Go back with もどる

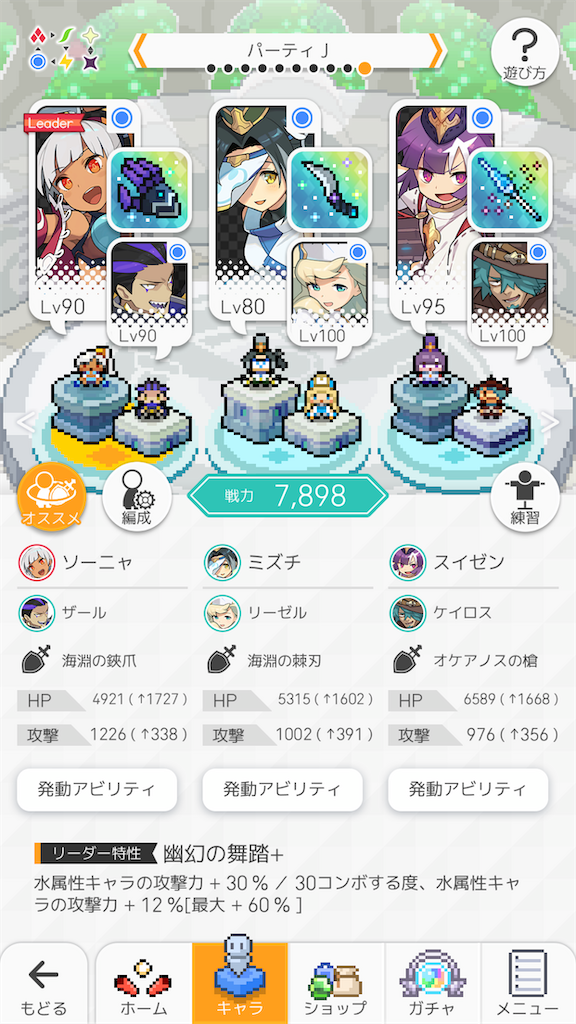[x=43, y=984]
